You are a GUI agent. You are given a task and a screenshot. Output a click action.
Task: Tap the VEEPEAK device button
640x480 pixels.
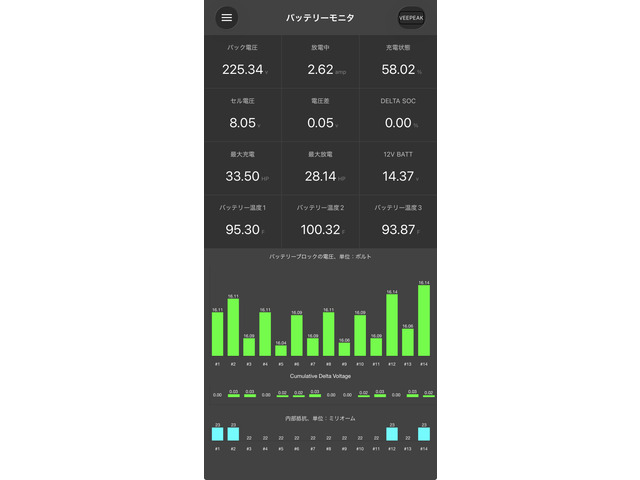tap(411, 17)
